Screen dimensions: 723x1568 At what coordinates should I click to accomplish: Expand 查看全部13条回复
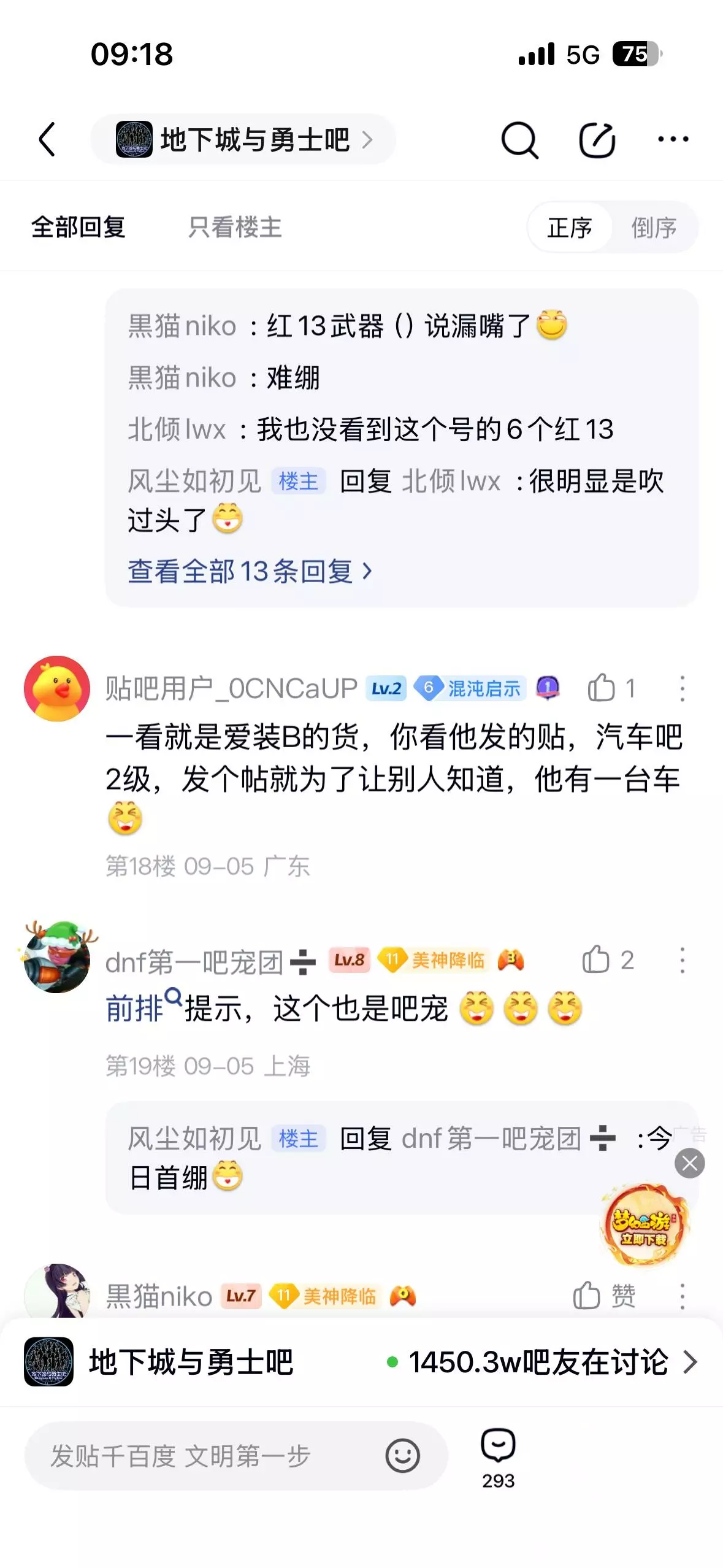point(250,572)
